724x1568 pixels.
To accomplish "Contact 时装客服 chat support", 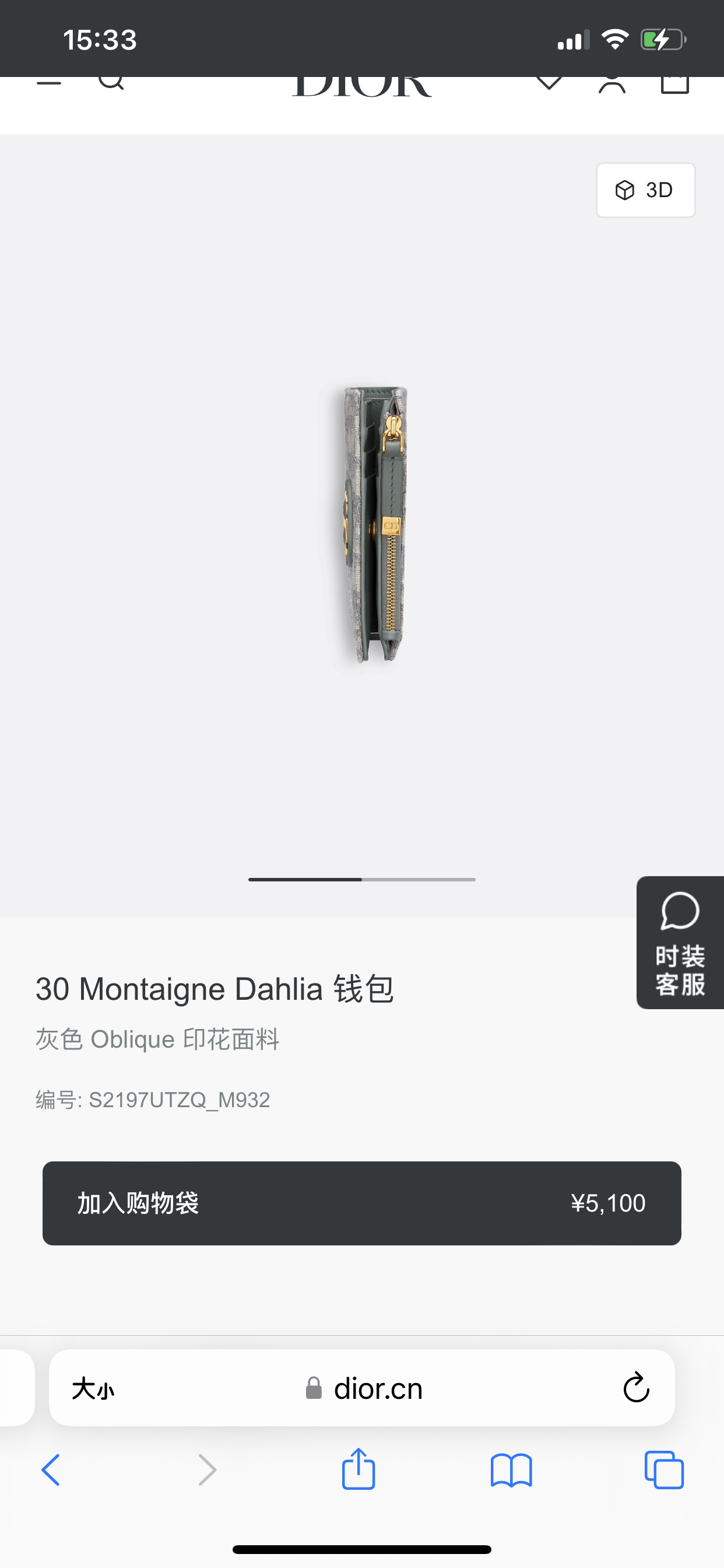I will tap(680, 942).
